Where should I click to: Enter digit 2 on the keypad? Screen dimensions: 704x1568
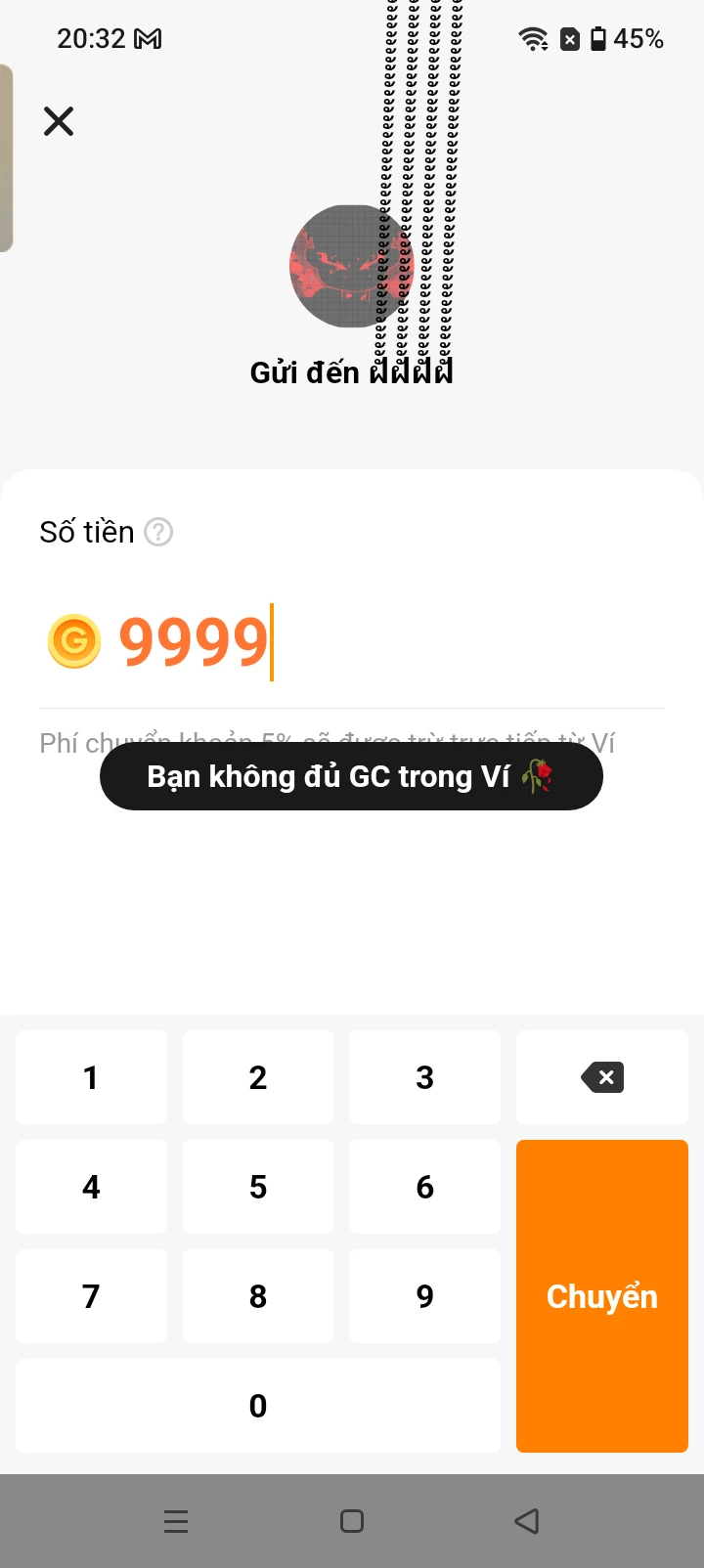tap(258, 1077)
